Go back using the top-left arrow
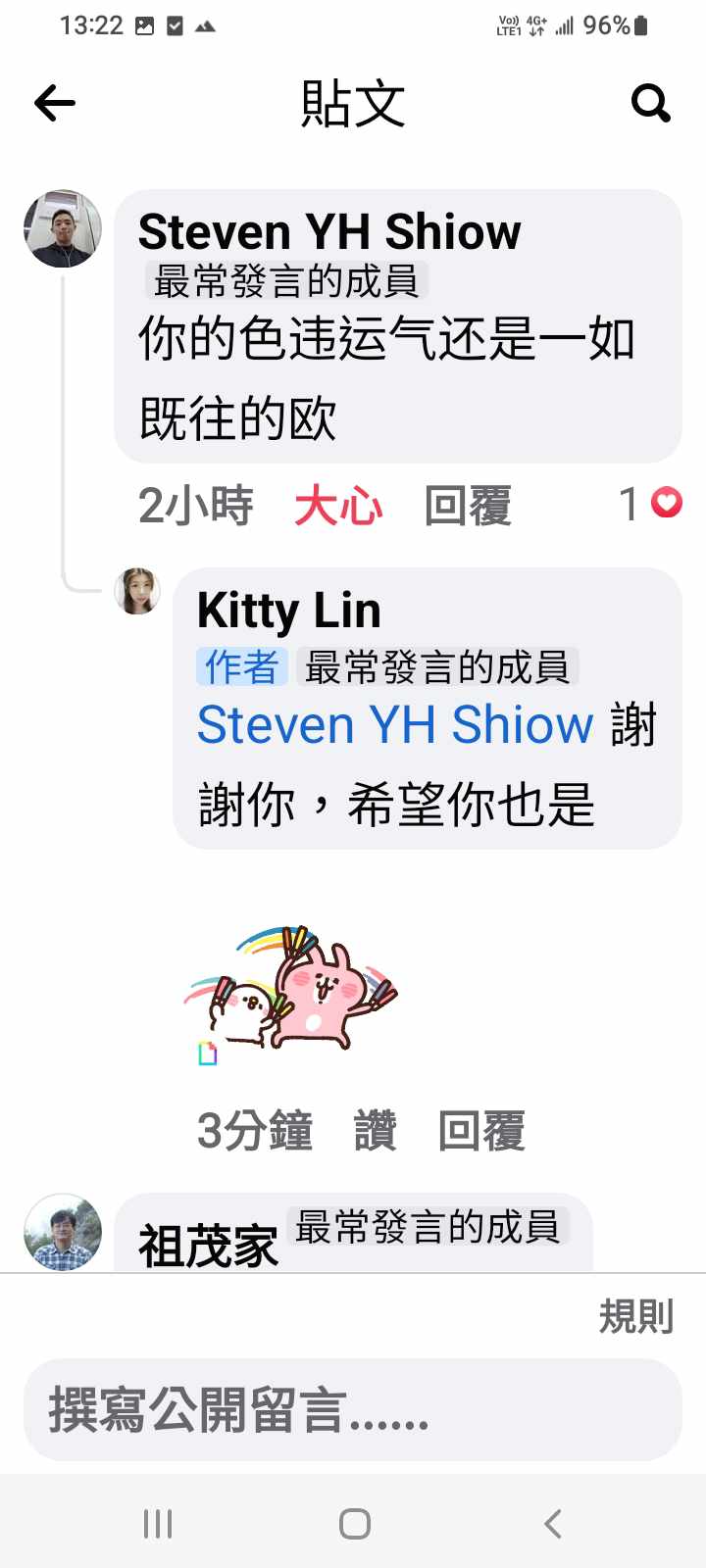The width and height of the screenshot is (706, 1568). 55,103
